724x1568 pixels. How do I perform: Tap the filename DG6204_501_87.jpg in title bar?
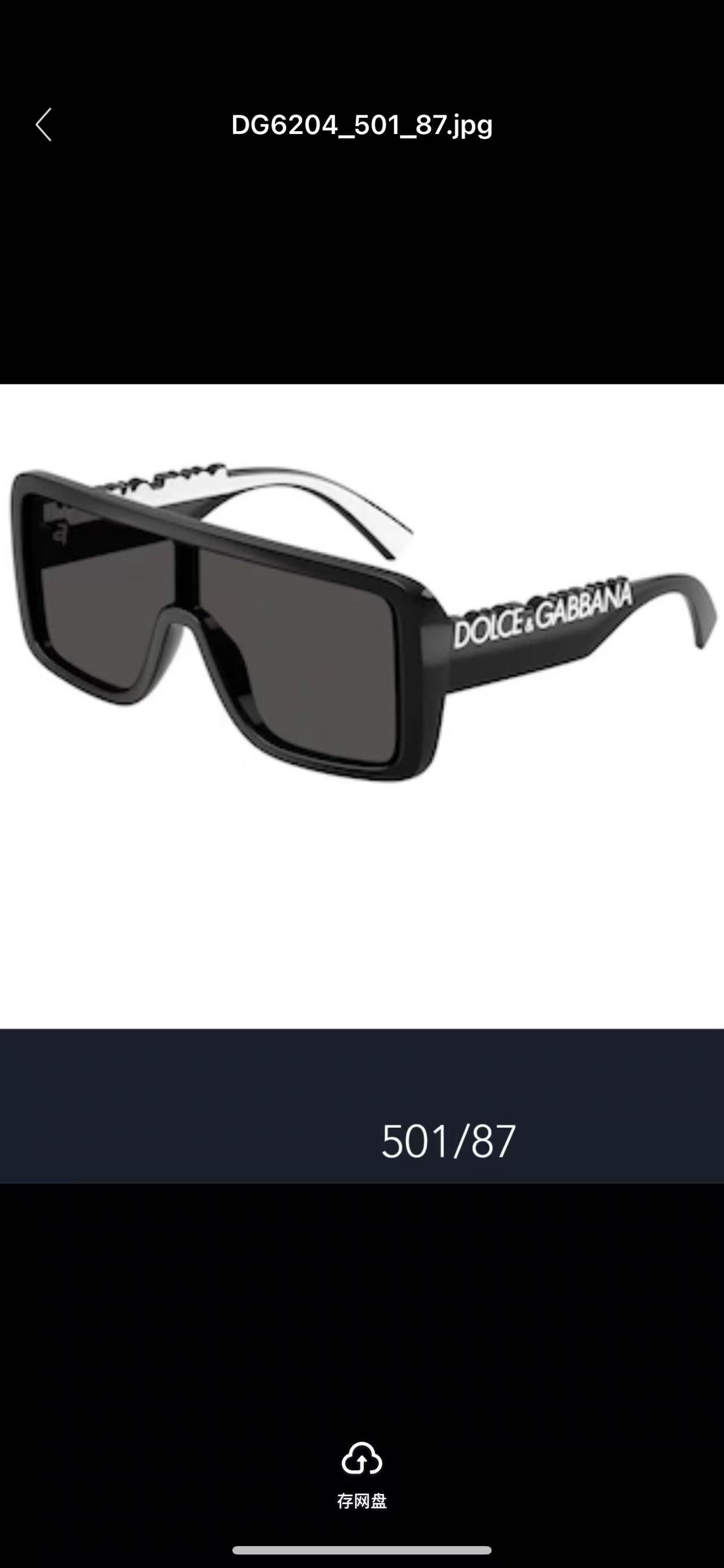[361, 126]
